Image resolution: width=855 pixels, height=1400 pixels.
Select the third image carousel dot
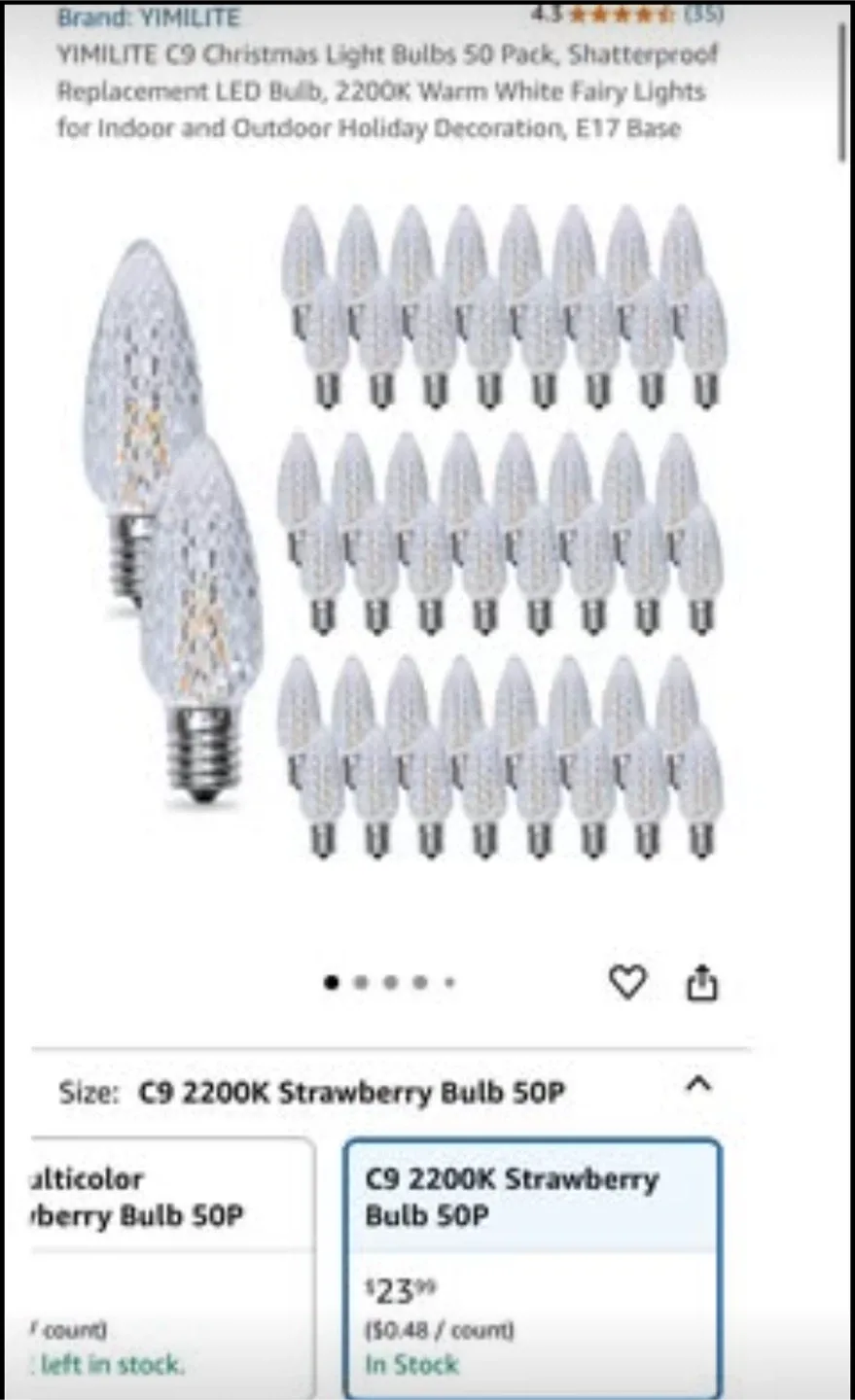click(x=390, y=983)
